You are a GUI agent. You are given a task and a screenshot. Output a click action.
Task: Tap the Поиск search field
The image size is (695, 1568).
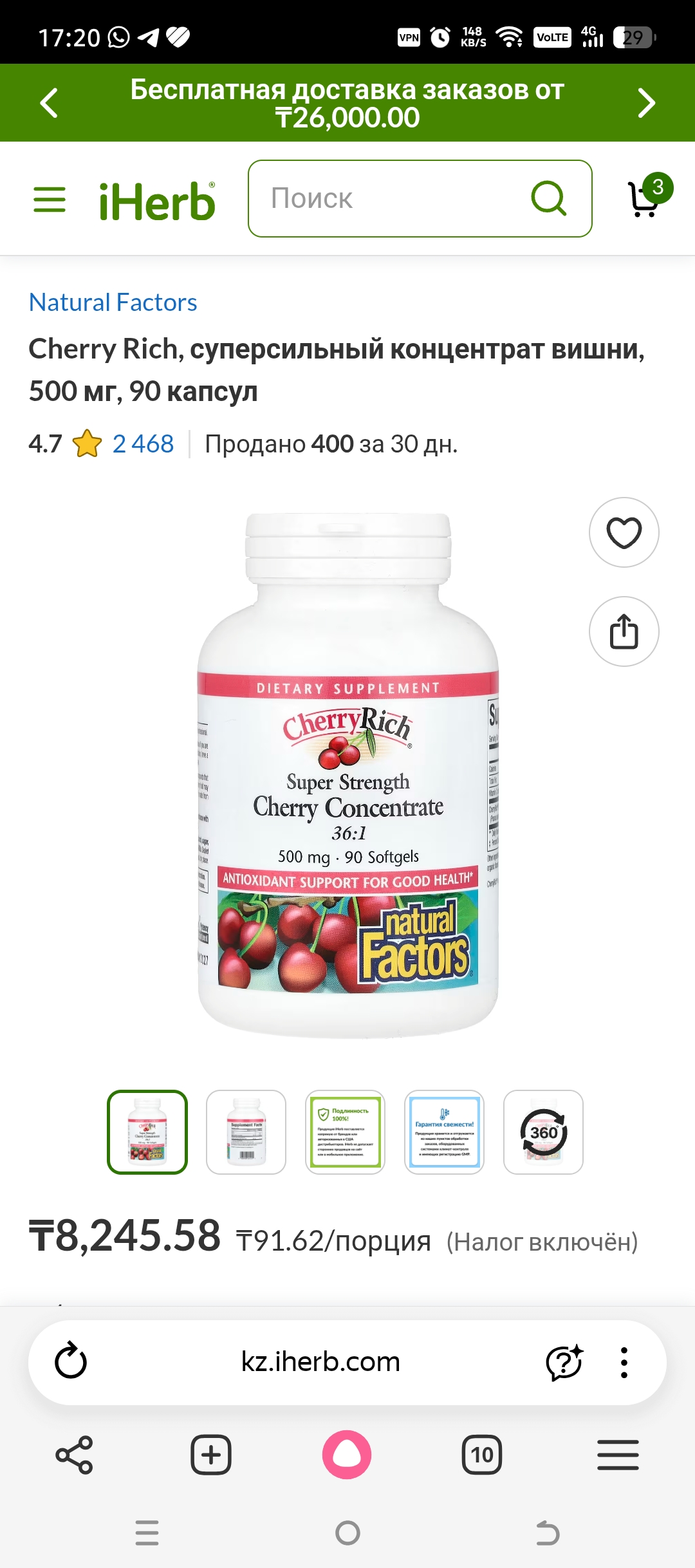[x=386, y=198]
